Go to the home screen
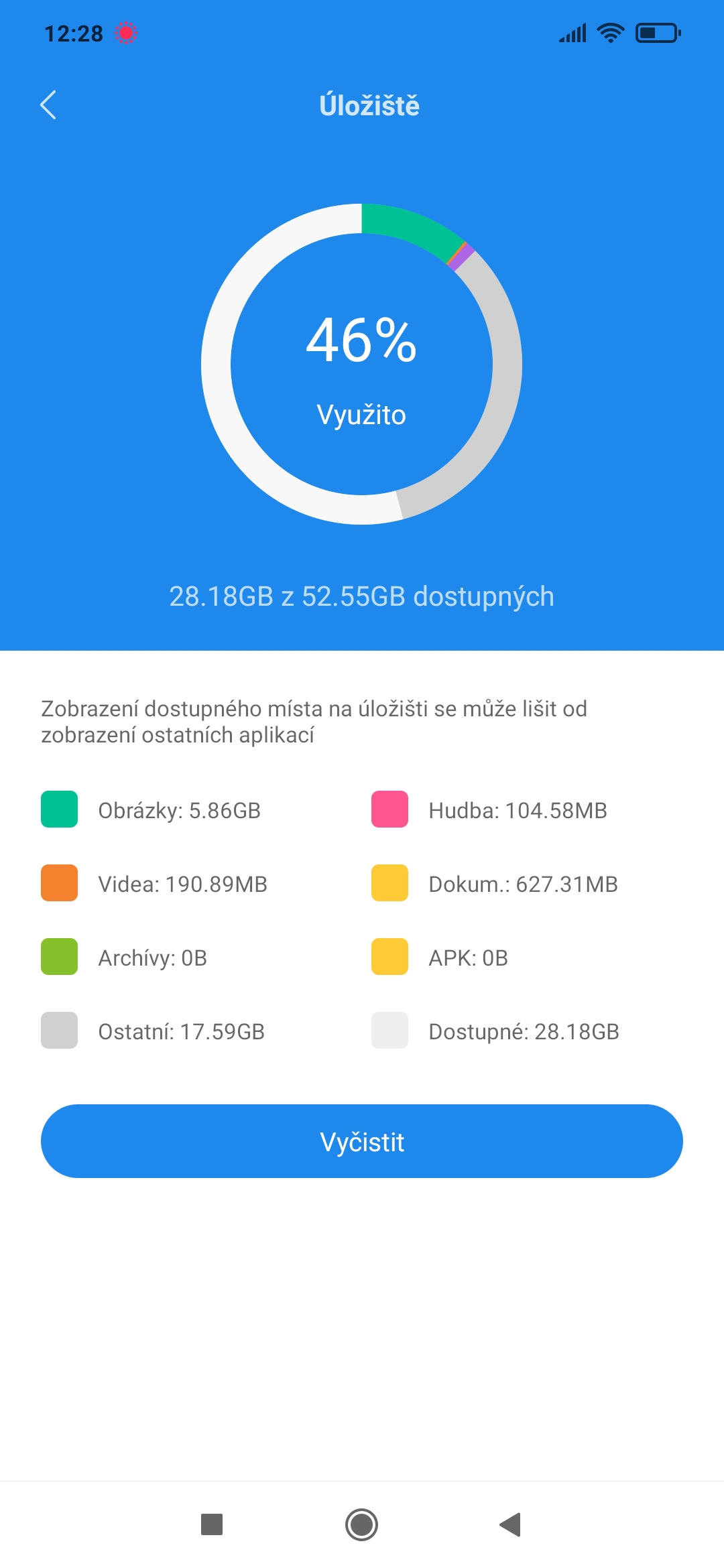This screenshot has height=1568, width=724. coord(362,1524)
